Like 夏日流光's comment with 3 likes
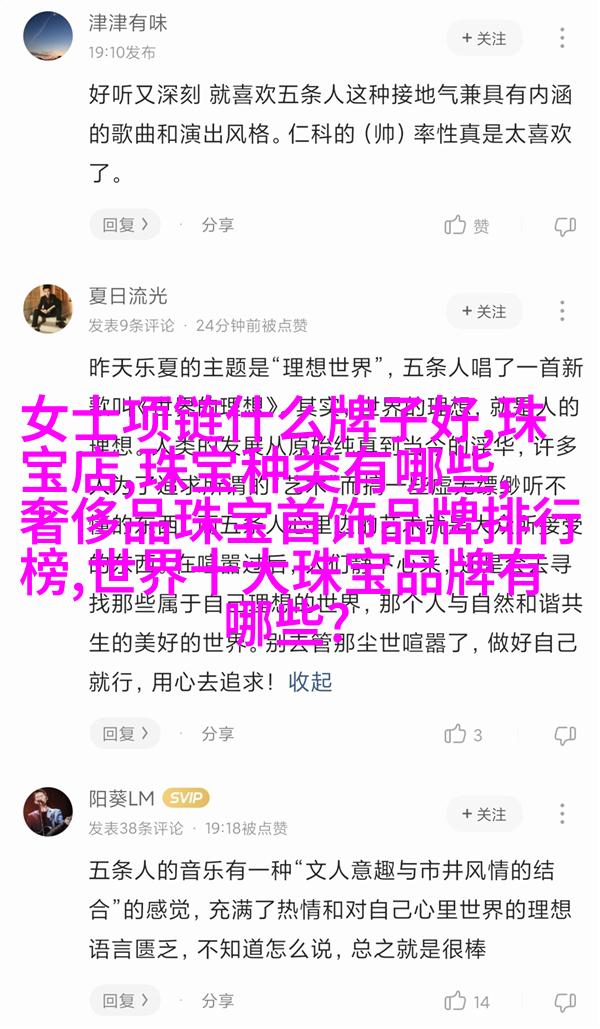The width and height of the screenshot is (600, 1029). (463, 734)
